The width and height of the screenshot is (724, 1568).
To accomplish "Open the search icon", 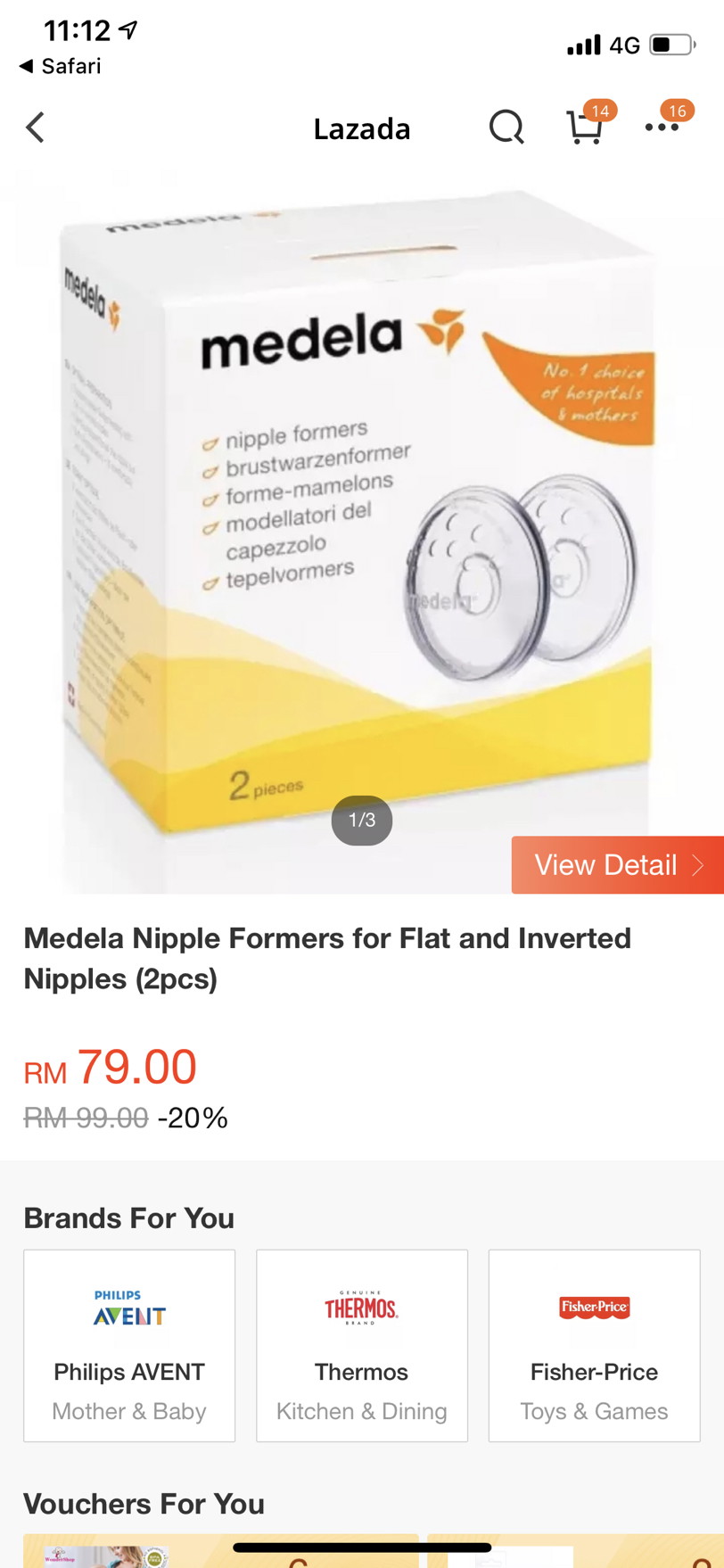I will point(506,128).
